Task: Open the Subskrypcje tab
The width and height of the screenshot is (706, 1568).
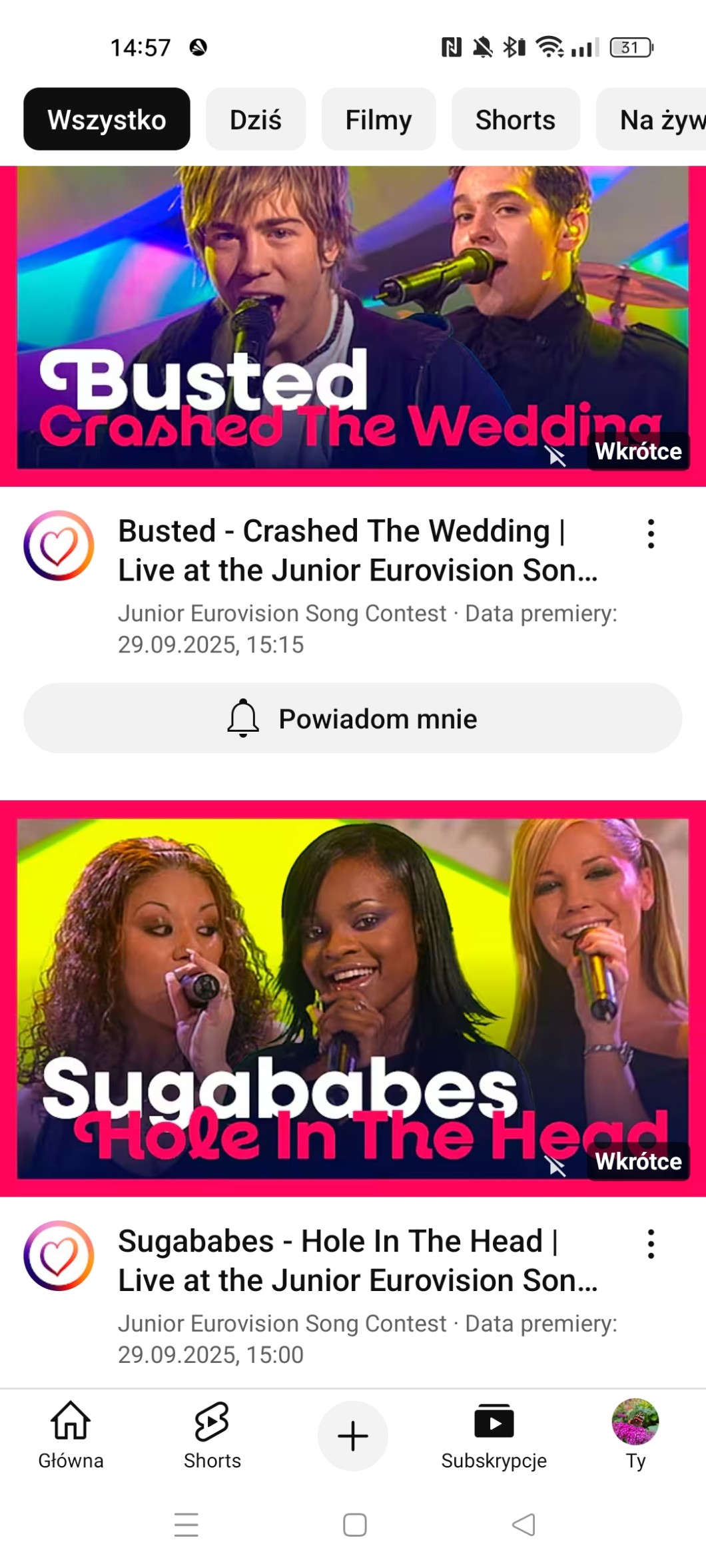Action: [x=494, y=1435]
